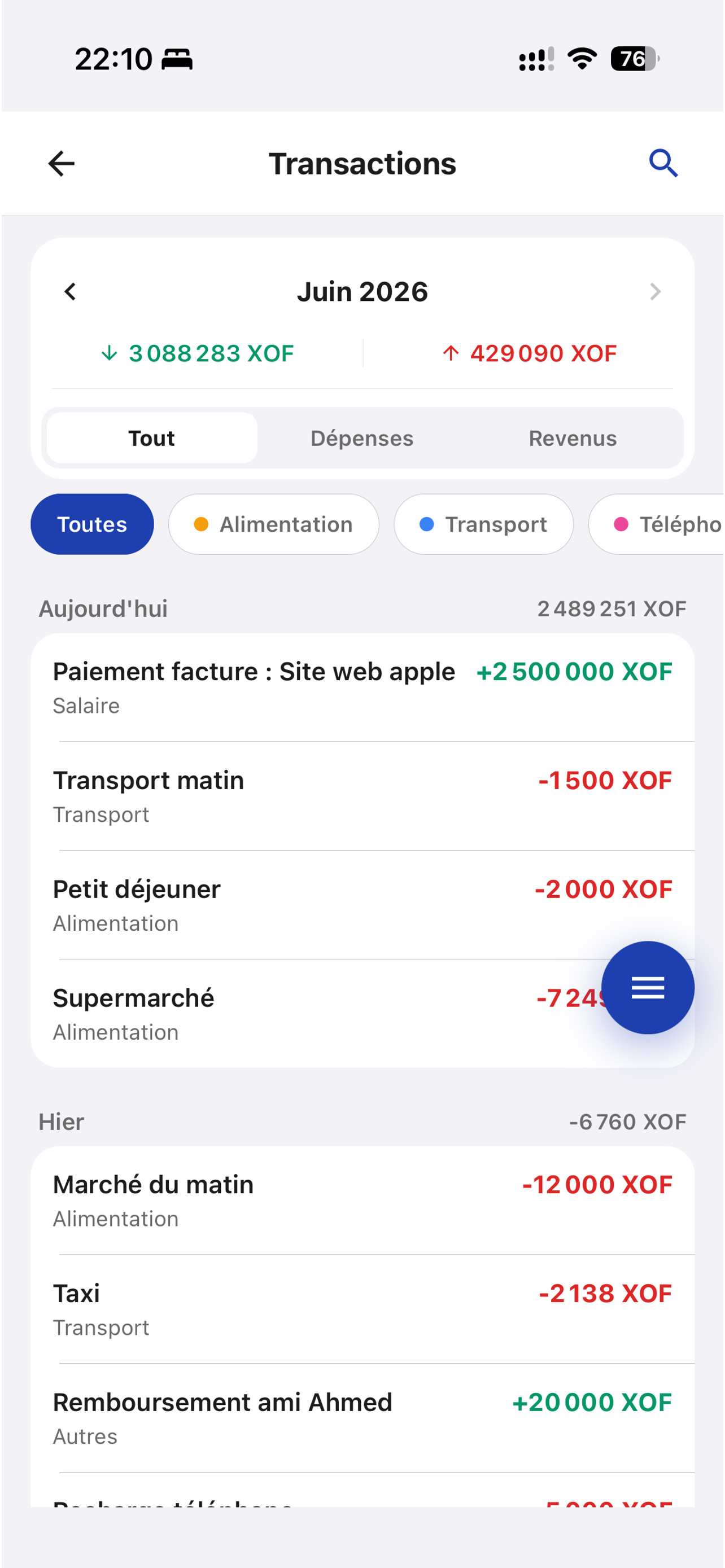The width and height of the screenshot is (725, 1568).
Task: Open the Transport matin transaction
Action: (363, 796)
